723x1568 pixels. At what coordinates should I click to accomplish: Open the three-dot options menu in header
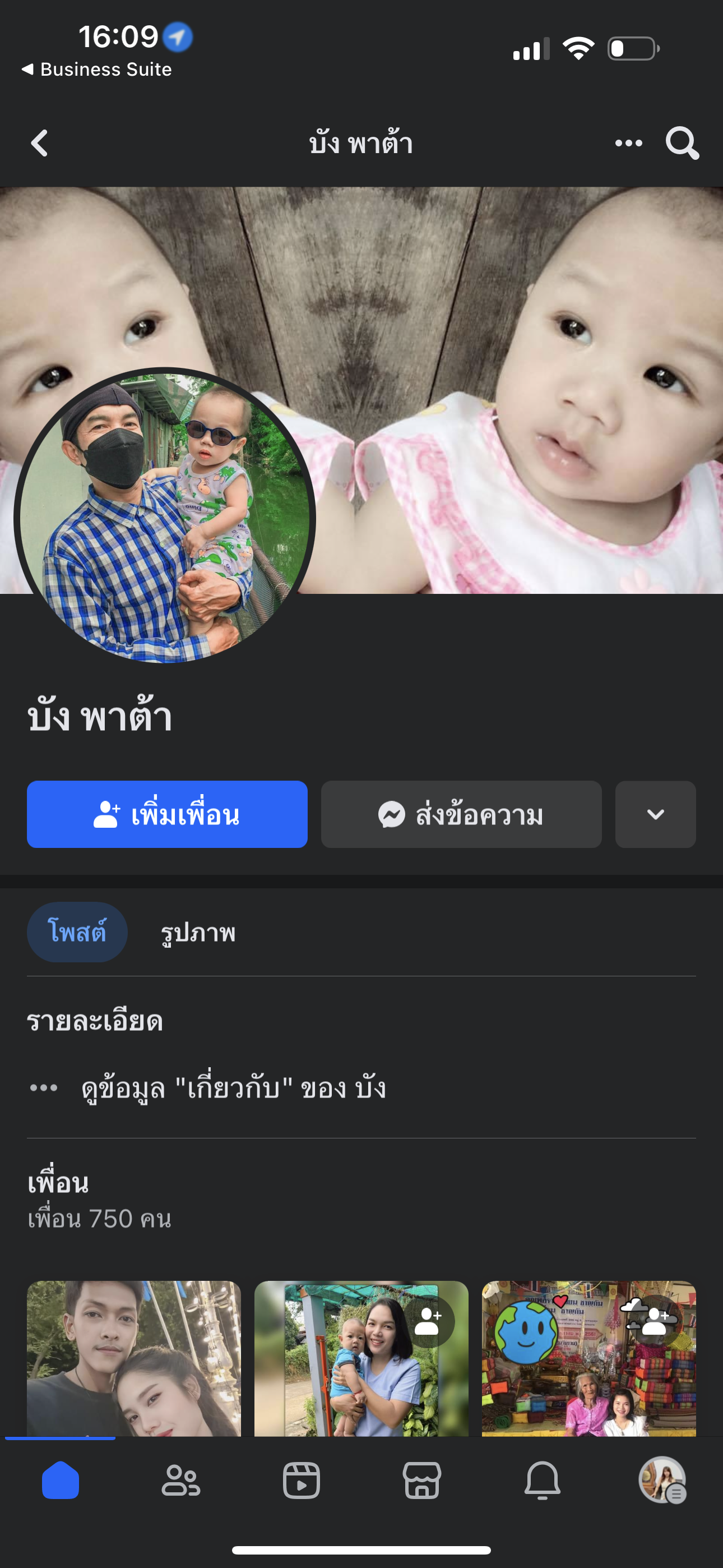tap(628, 144)
